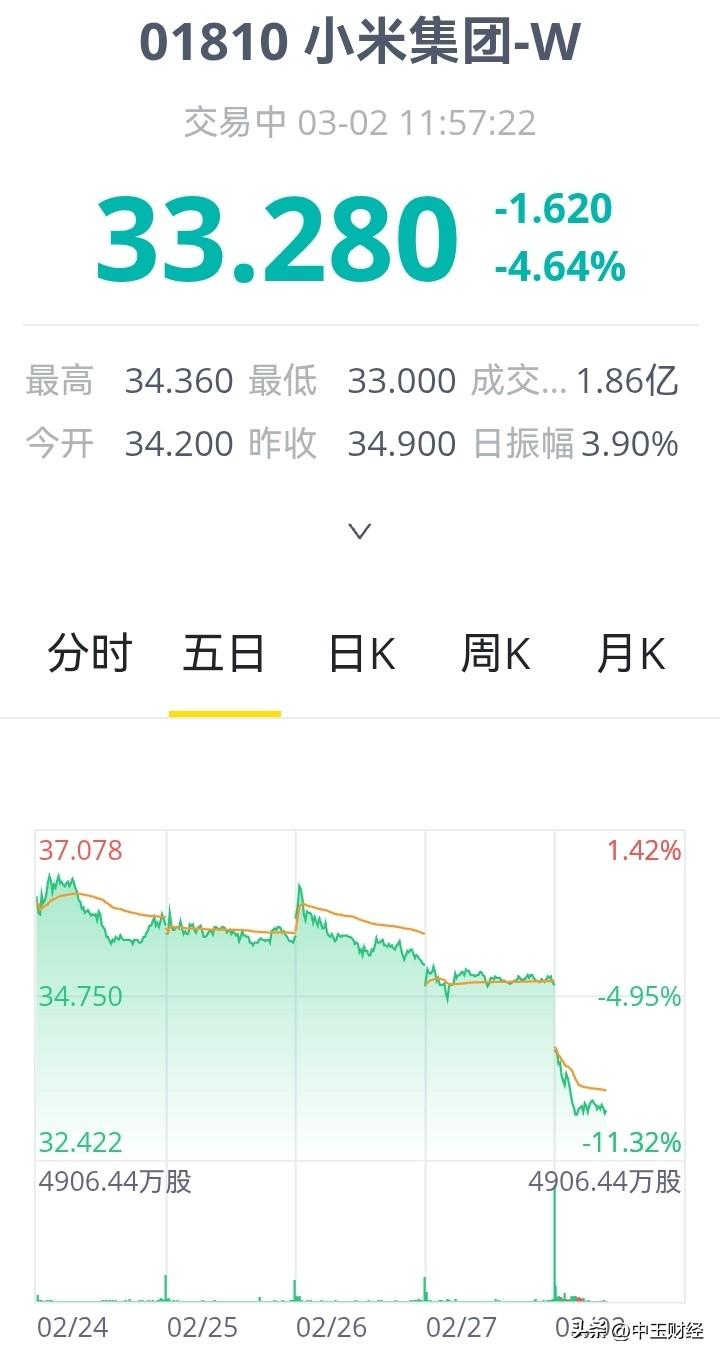This screenshot has width=720, height=1356.
Task: Select the 五日 five-day chart tab
Action: [x=224, y=653]
